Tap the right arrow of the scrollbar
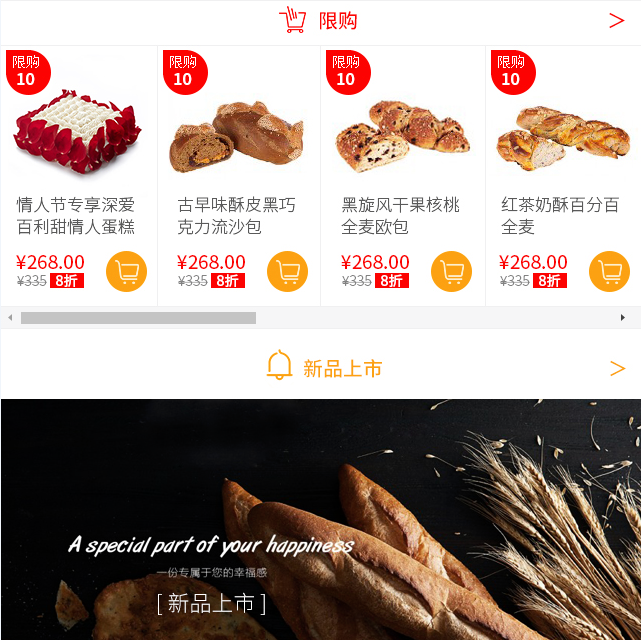Screen dimensions: 641x640 click(x=622, y=318)
